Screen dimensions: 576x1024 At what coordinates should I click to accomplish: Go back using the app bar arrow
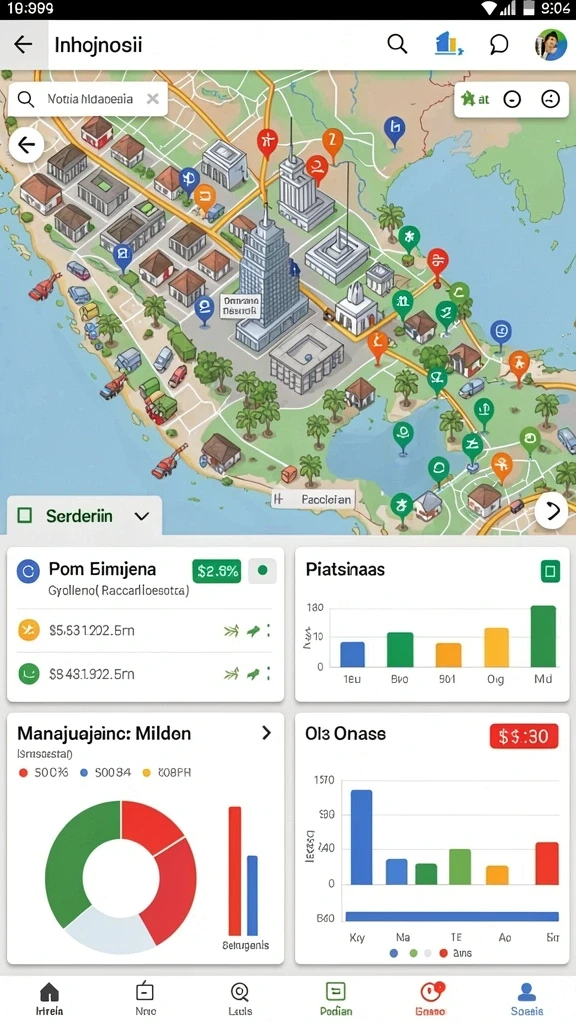click(x=24, y=44)
